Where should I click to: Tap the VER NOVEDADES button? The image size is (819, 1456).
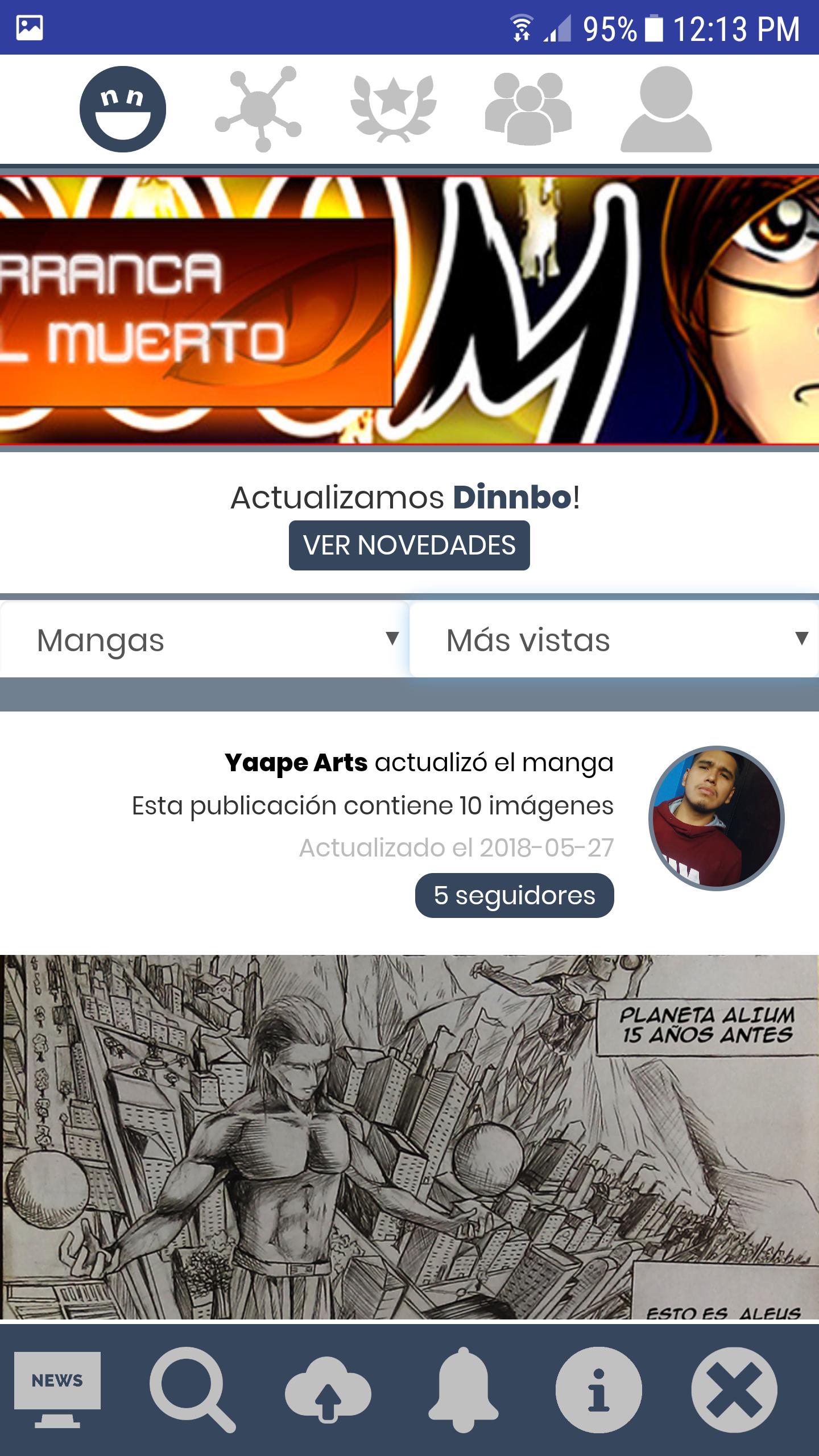point(409,545)
